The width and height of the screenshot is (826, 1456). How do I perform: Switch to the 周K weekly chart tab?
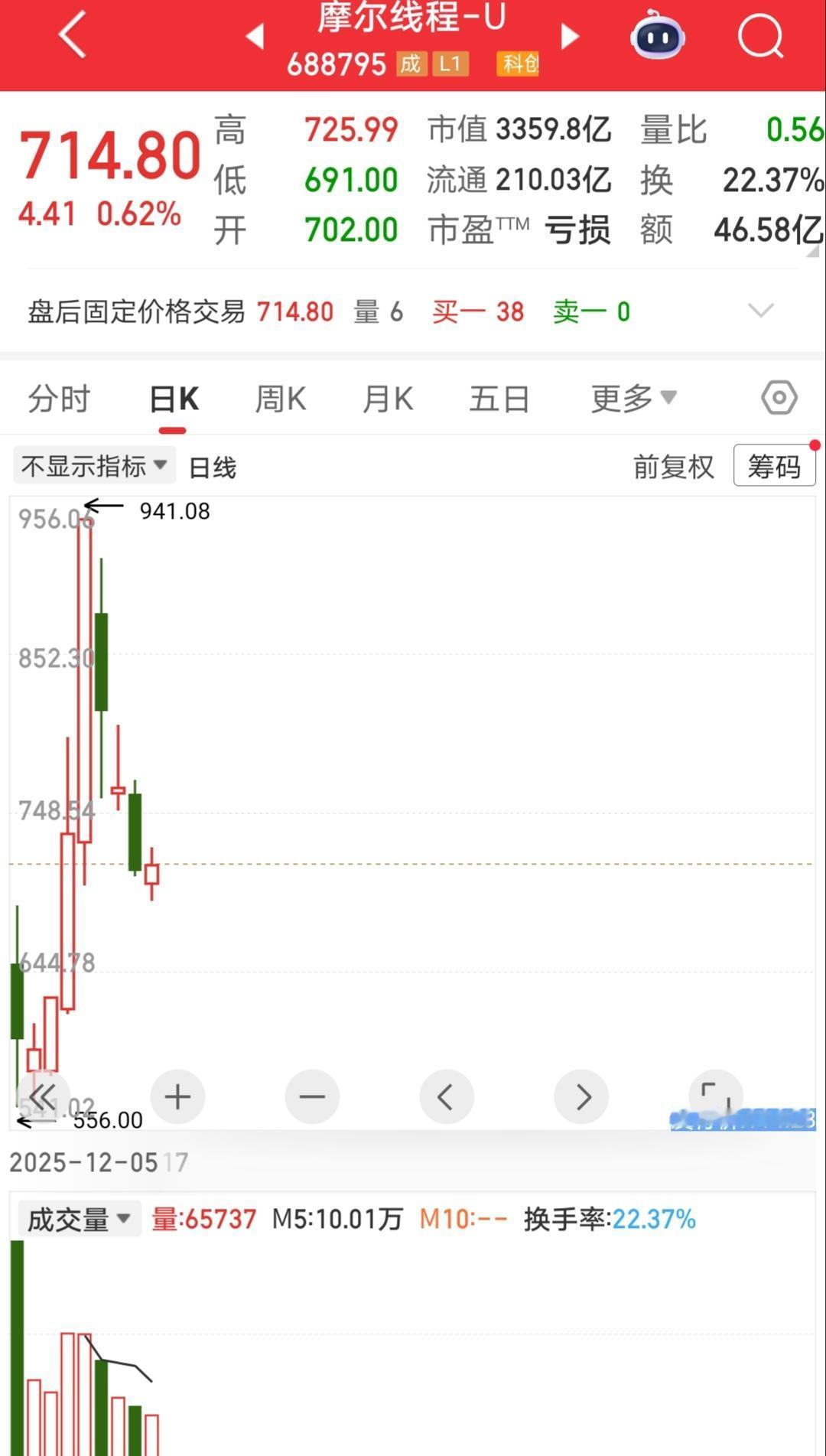coord(280,397)
